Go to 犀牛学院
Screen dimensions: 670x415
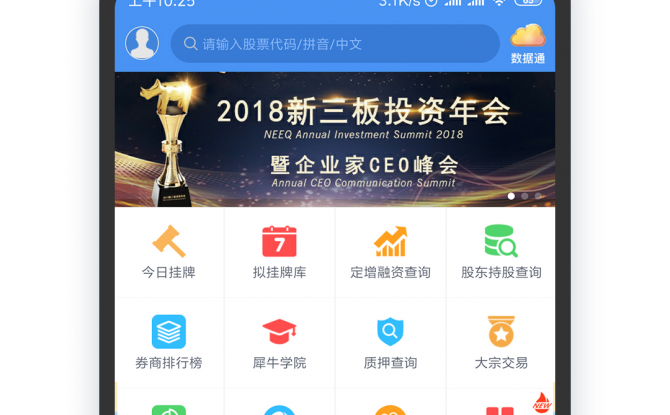pyautogui.click(x=279, y=342)
